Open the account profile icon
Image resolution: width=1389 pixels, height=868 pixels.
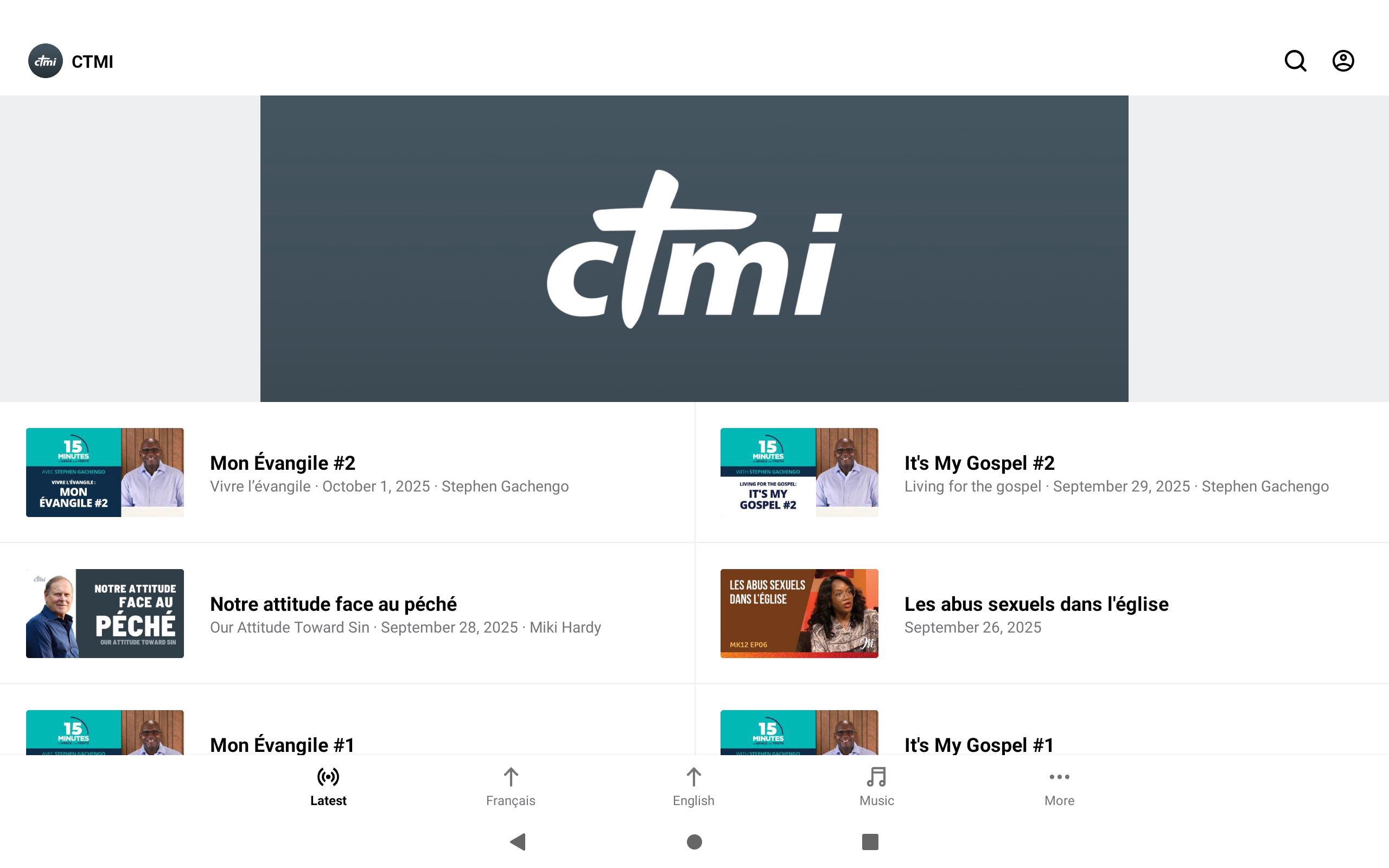[x=1342, y=61]
